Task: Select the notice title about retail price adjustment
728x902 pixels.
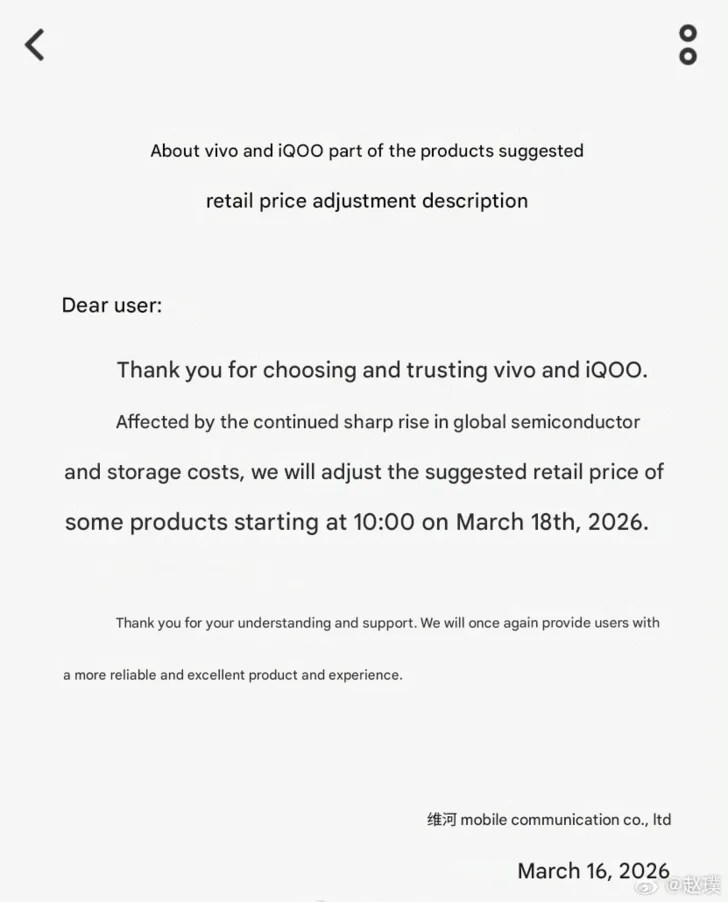Action: coord(366,151)
